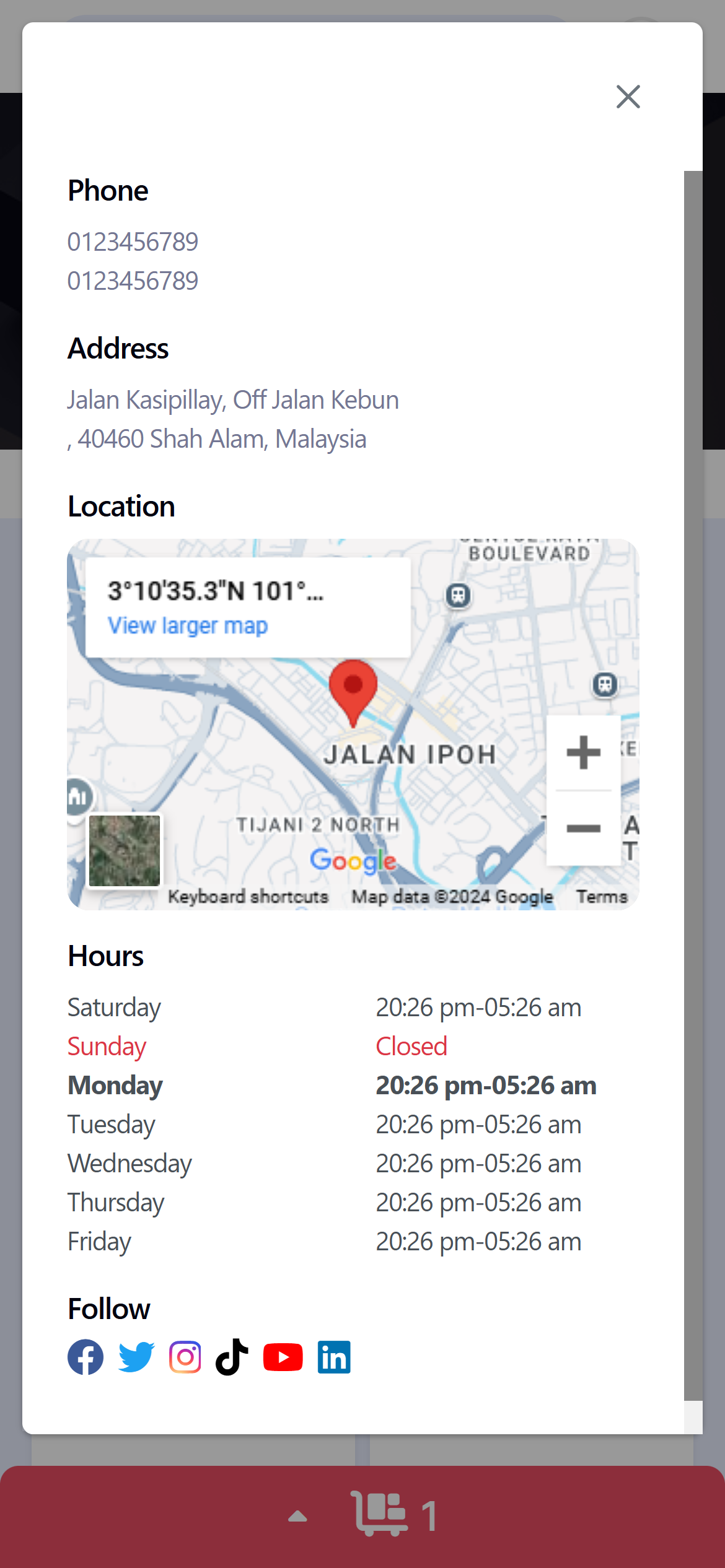Switch map to satellite view thumbnail
Screen dimensions: 725x1568
pos(125,850)
